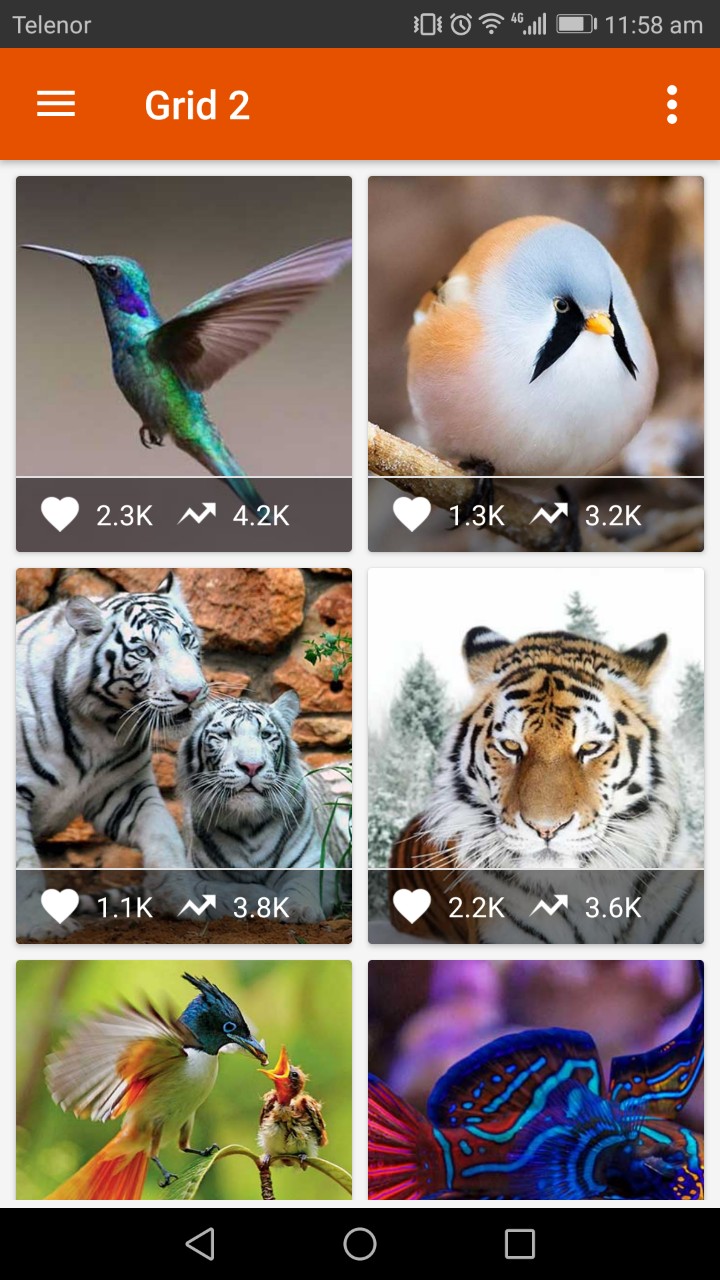Image resolution: width=720 pixels, height=1280 pixels.
Task: Like the white tigers photo with 1.1K
Action: coord(60,907)
